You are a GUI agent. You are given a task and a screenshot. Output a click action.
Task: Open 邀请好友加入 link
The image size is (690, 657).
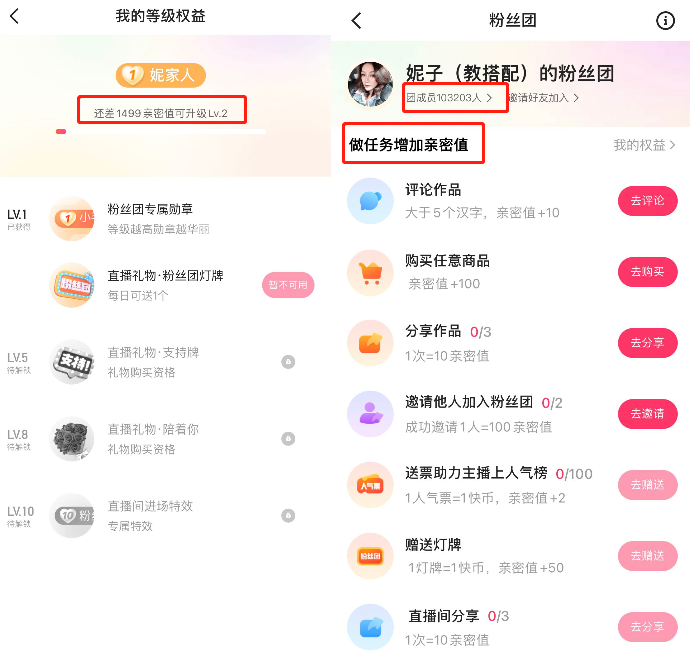click(544, 98)
